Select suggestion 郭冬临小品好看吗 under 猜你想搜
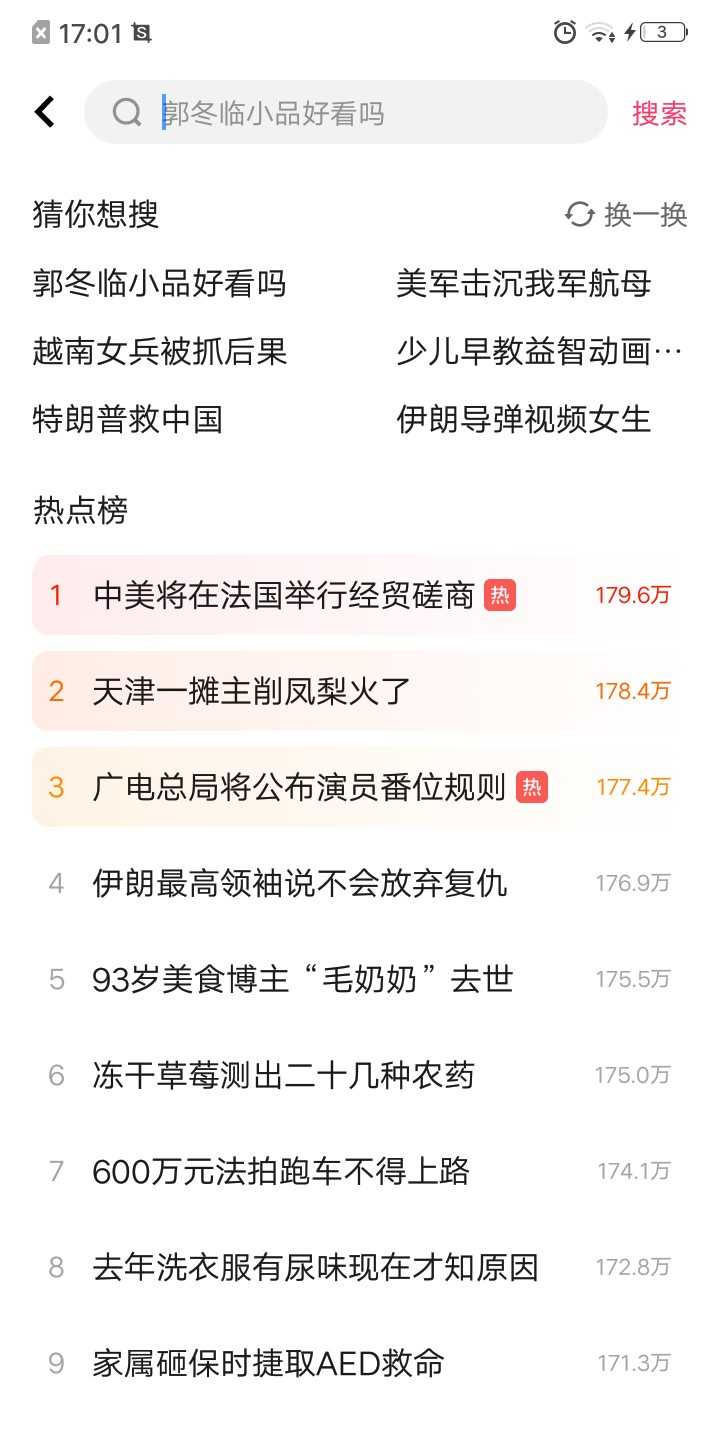The height and width of the screenshot is (1436, 720). pyautogui.click(x=160, y=284)
